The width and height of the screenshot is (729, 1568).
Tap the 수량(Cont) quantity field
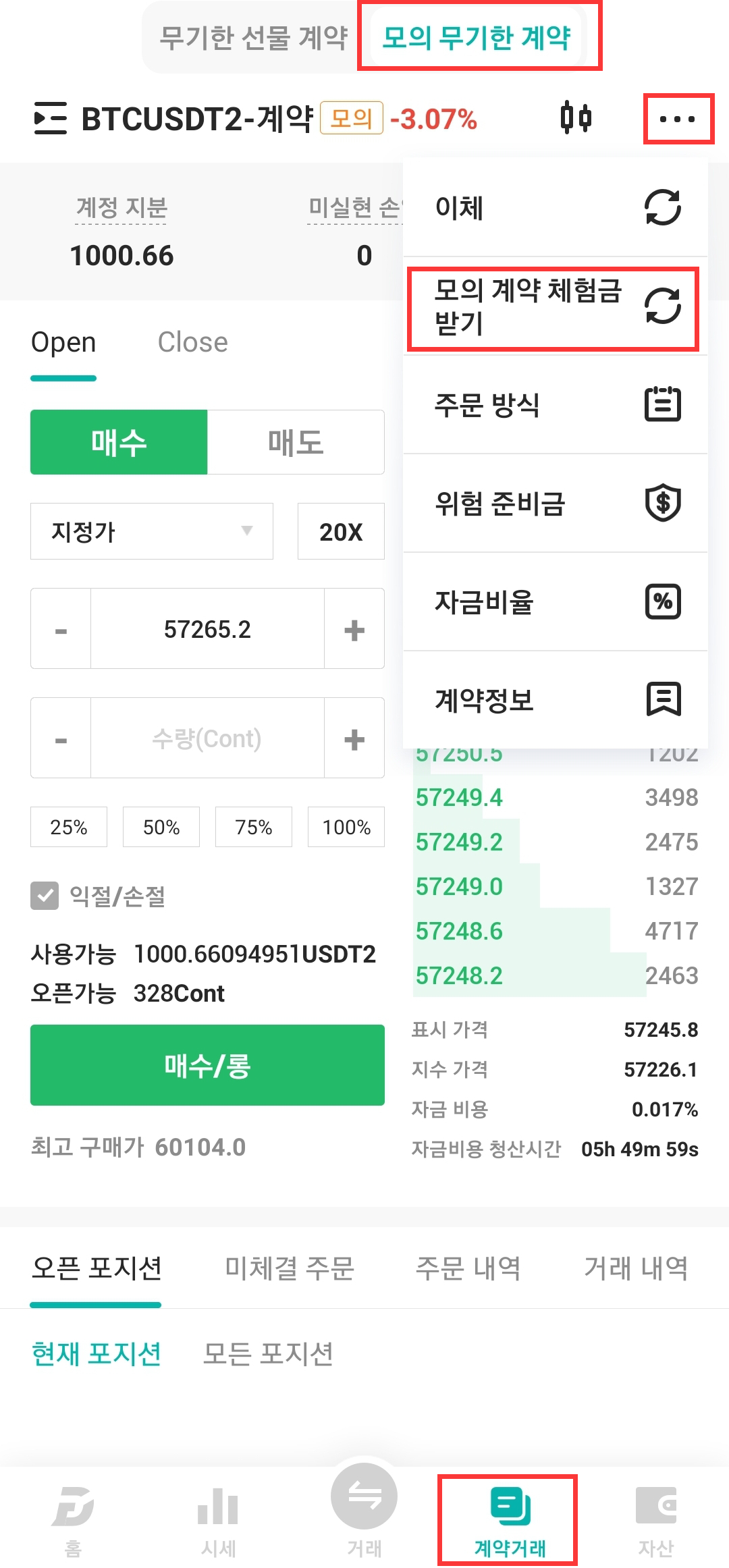207,739
